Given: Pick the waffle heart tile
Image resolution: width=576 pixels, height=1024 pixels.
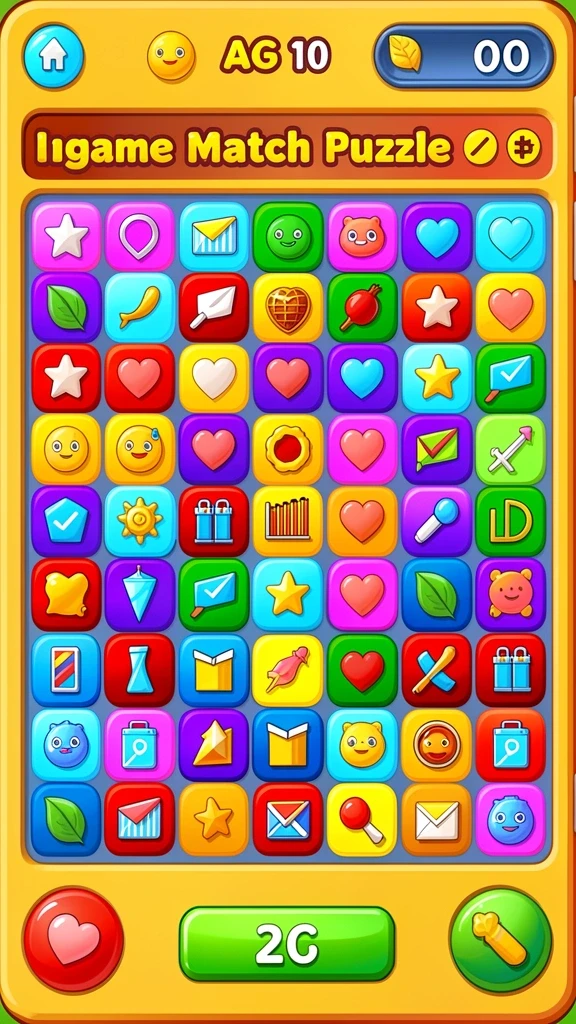Looking at the screenshot, I should pos(288,308).
